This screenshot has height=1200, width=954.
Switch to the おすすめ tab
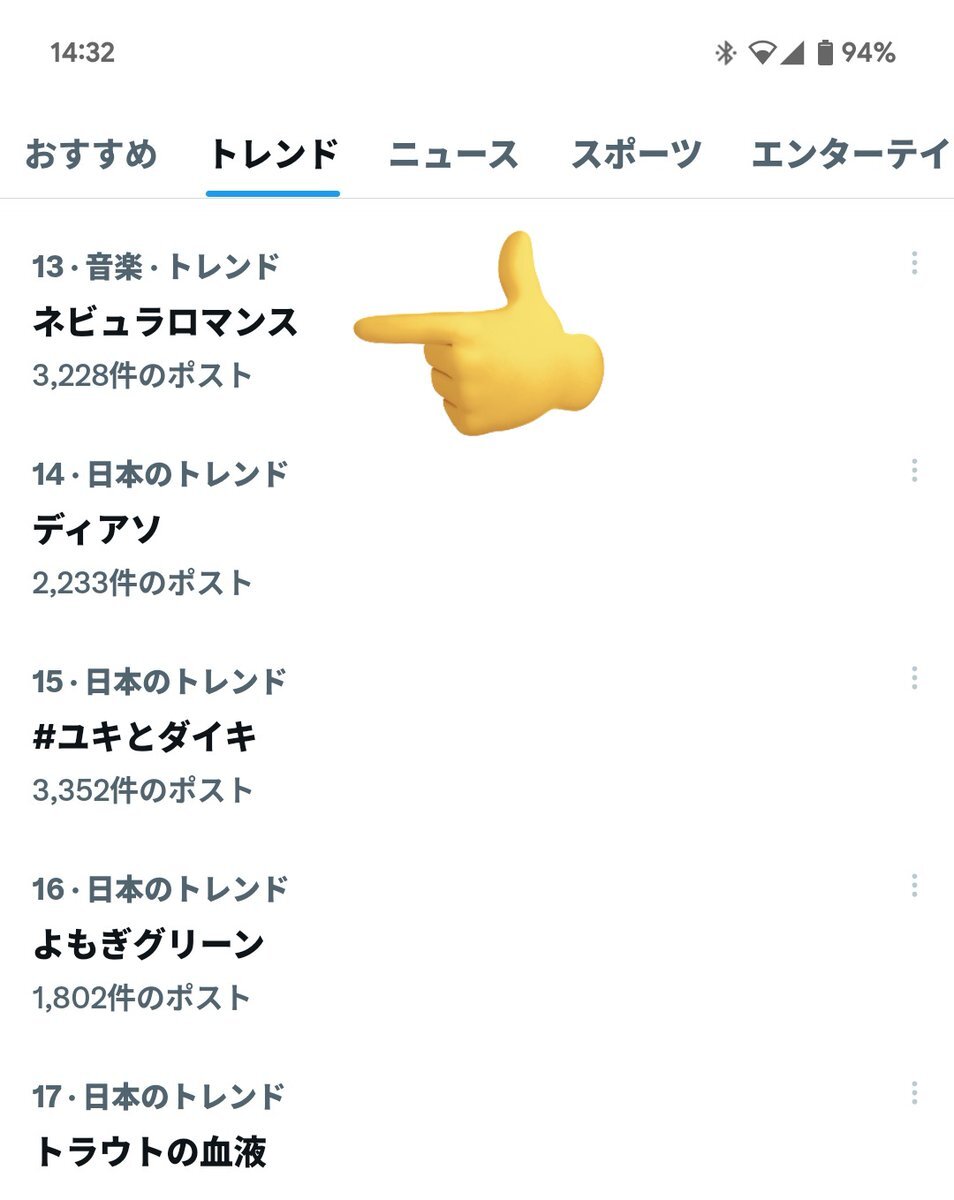[91, 155]
